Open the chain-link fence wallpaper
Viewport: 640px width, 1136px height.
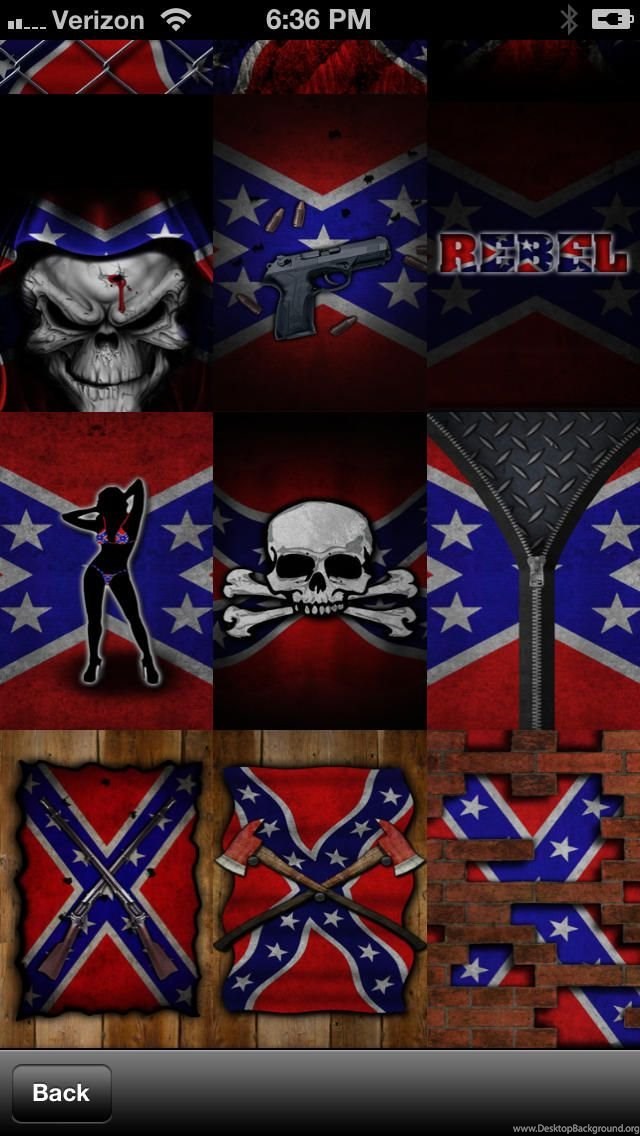(106, 67)
